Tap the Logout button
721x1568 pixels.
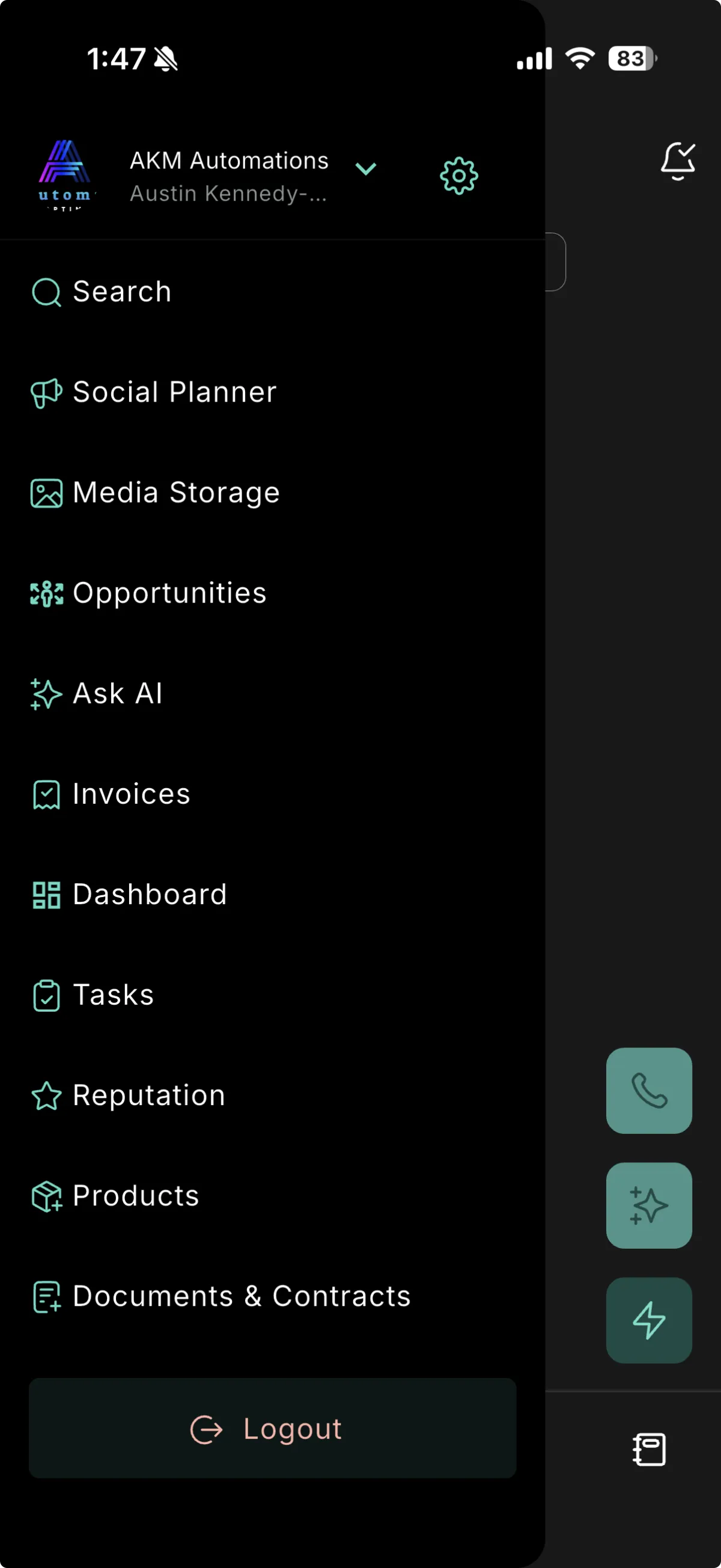coord(272,1428)
